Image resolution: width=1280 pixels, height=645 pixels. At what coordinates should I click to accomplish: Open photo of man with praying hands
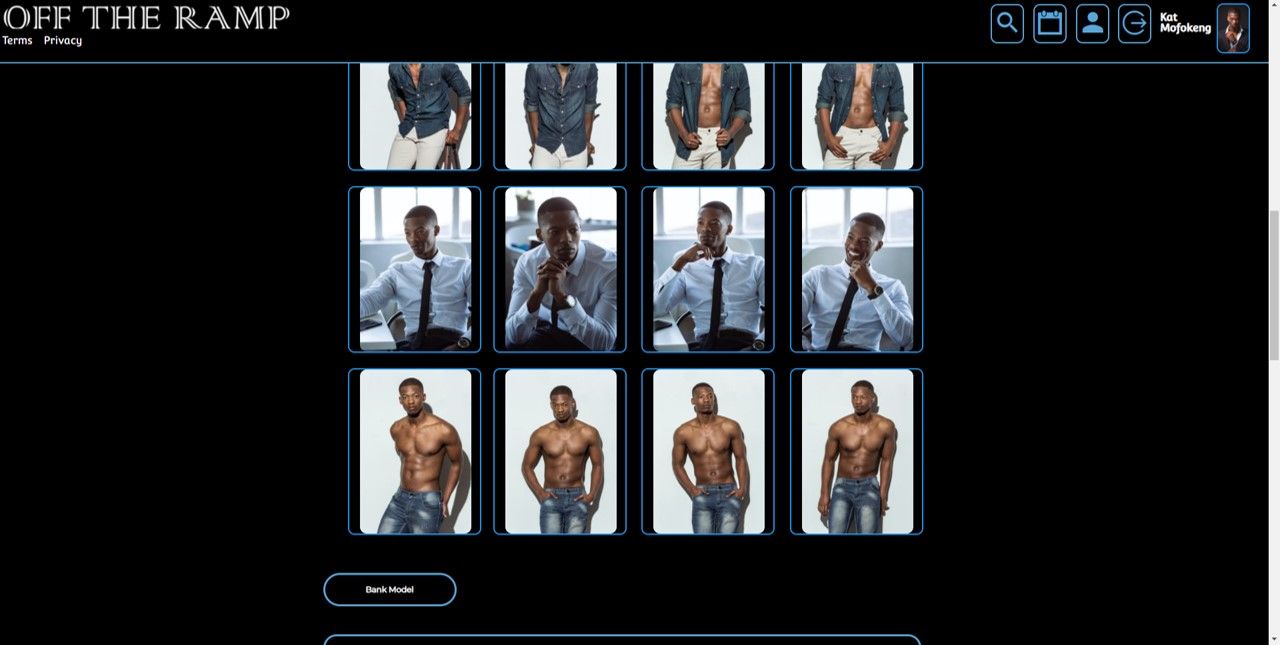(560, 269)
